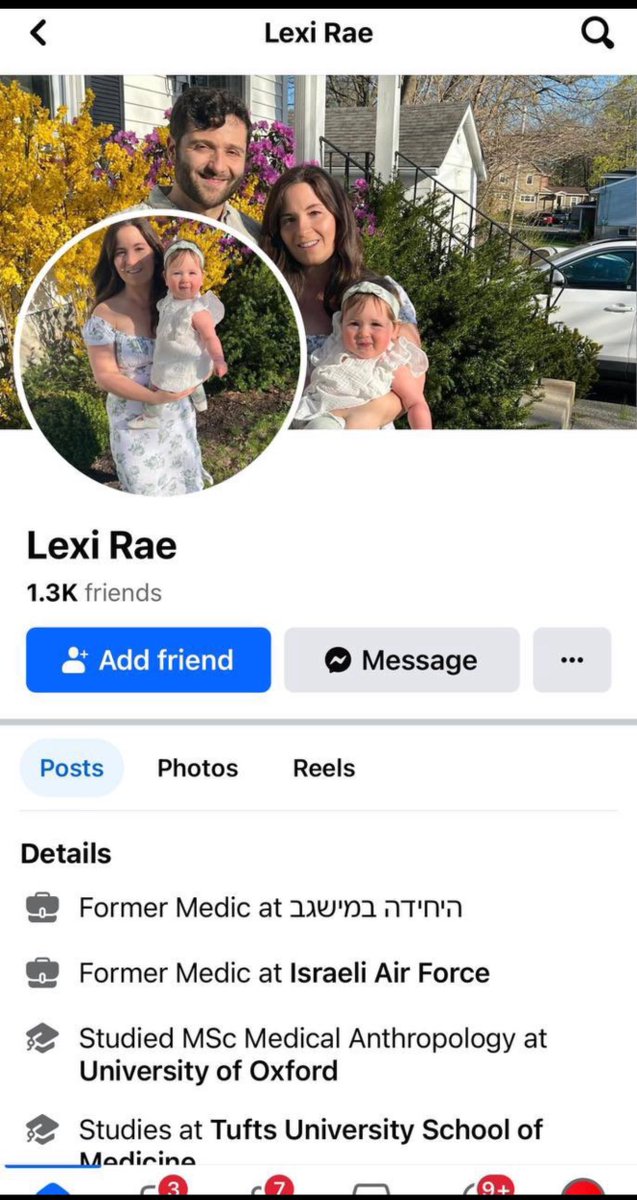The height and width of the screenshot is (1200, 637).
Task: View the 1.3K friends list
Action: [93, 593]
